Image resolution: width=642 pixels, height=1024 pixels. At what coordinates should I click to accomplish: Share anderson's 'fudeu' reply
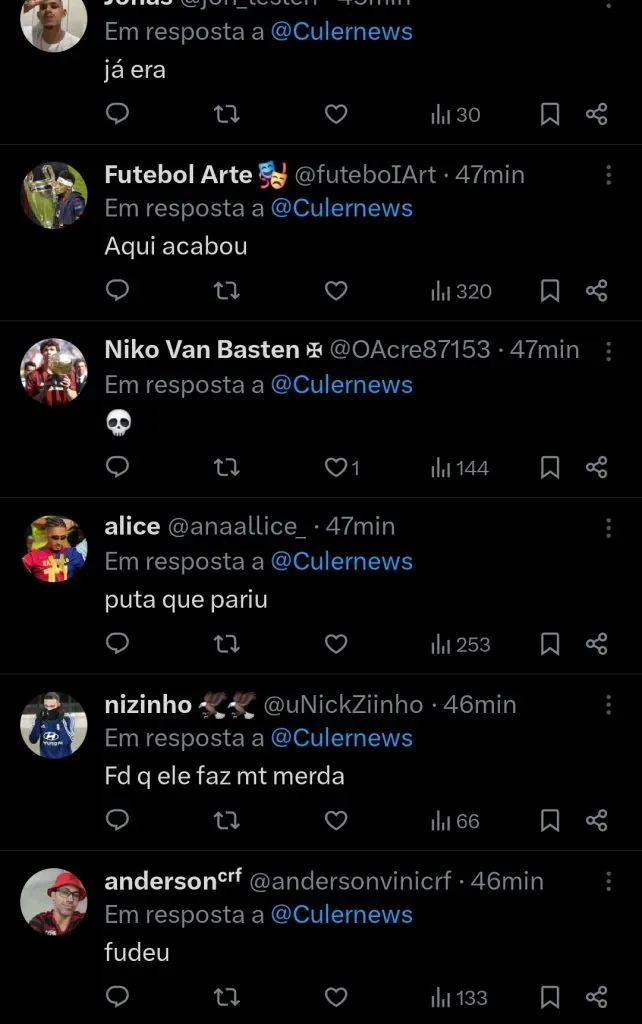pos(597,997)
